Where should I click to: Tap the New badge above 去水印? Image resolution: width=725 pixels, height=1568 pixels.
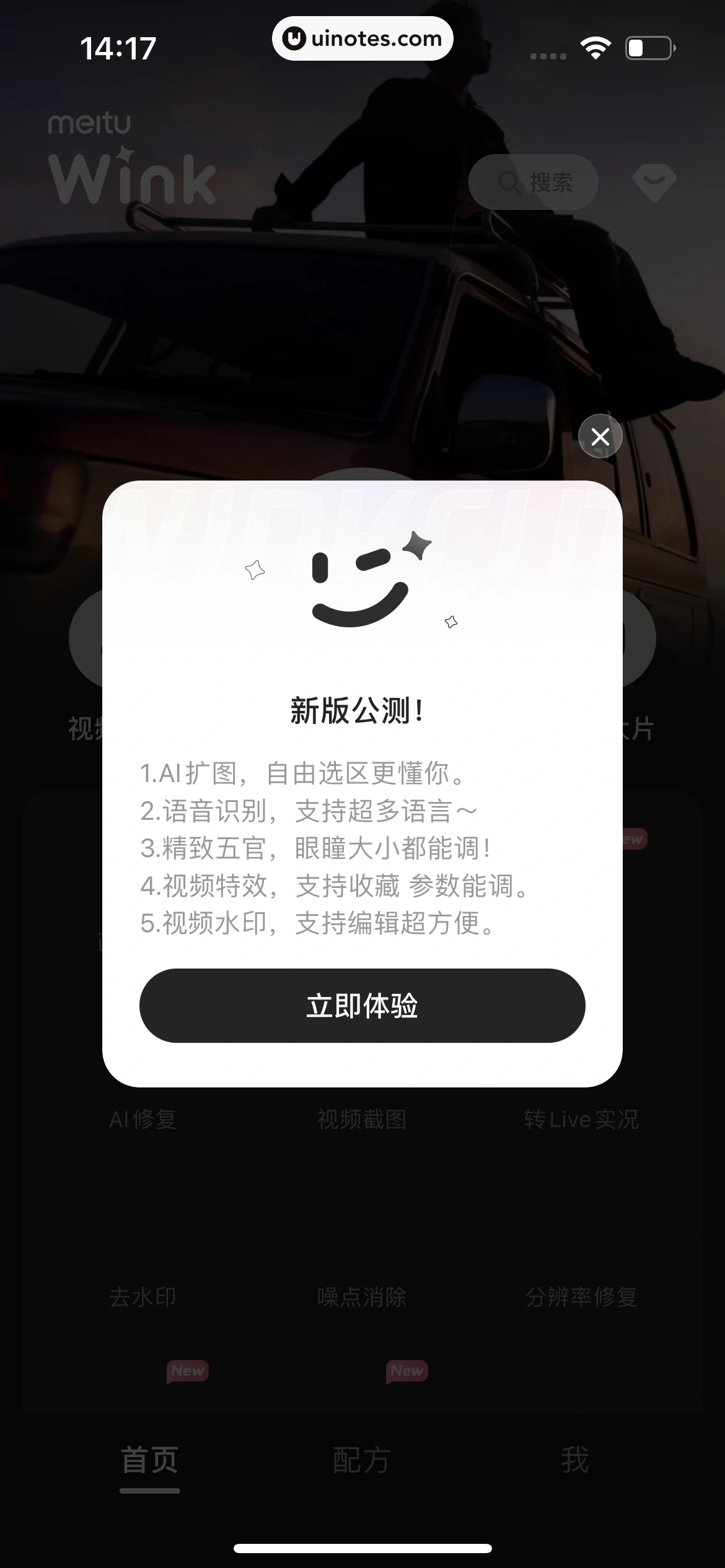[187, 1372]
